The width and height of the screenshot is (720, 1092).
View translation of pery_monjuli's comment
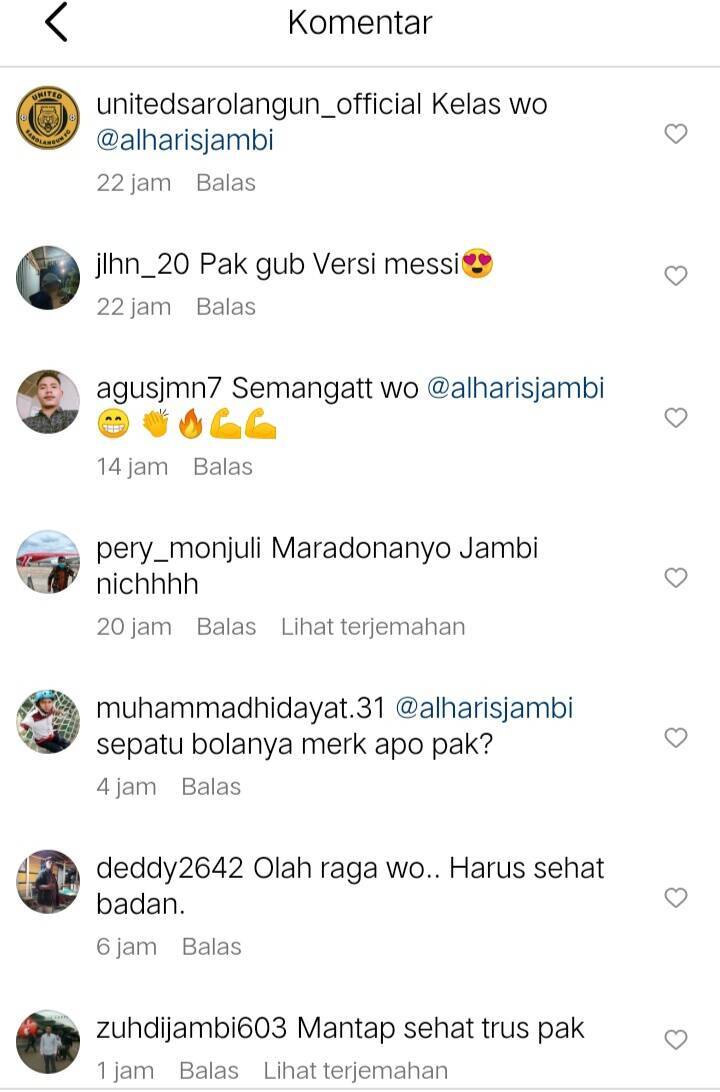(373, 627)
